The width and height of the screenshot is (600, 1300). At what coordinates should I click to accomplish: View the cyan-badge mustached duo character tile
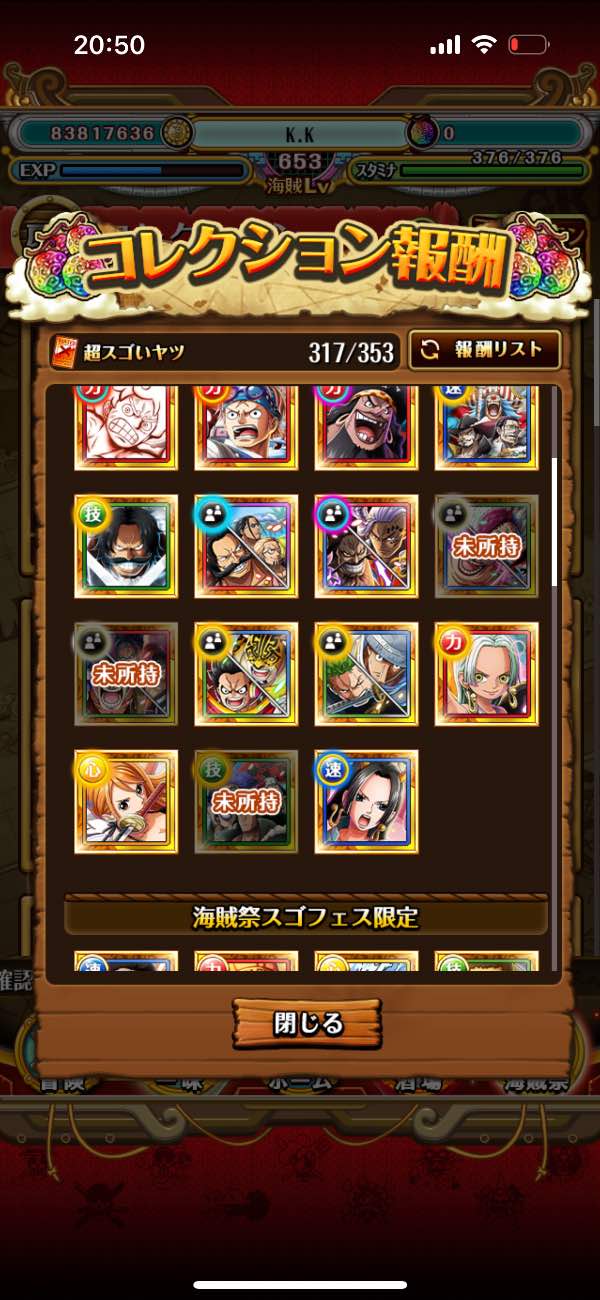click(x=246, y=545)
